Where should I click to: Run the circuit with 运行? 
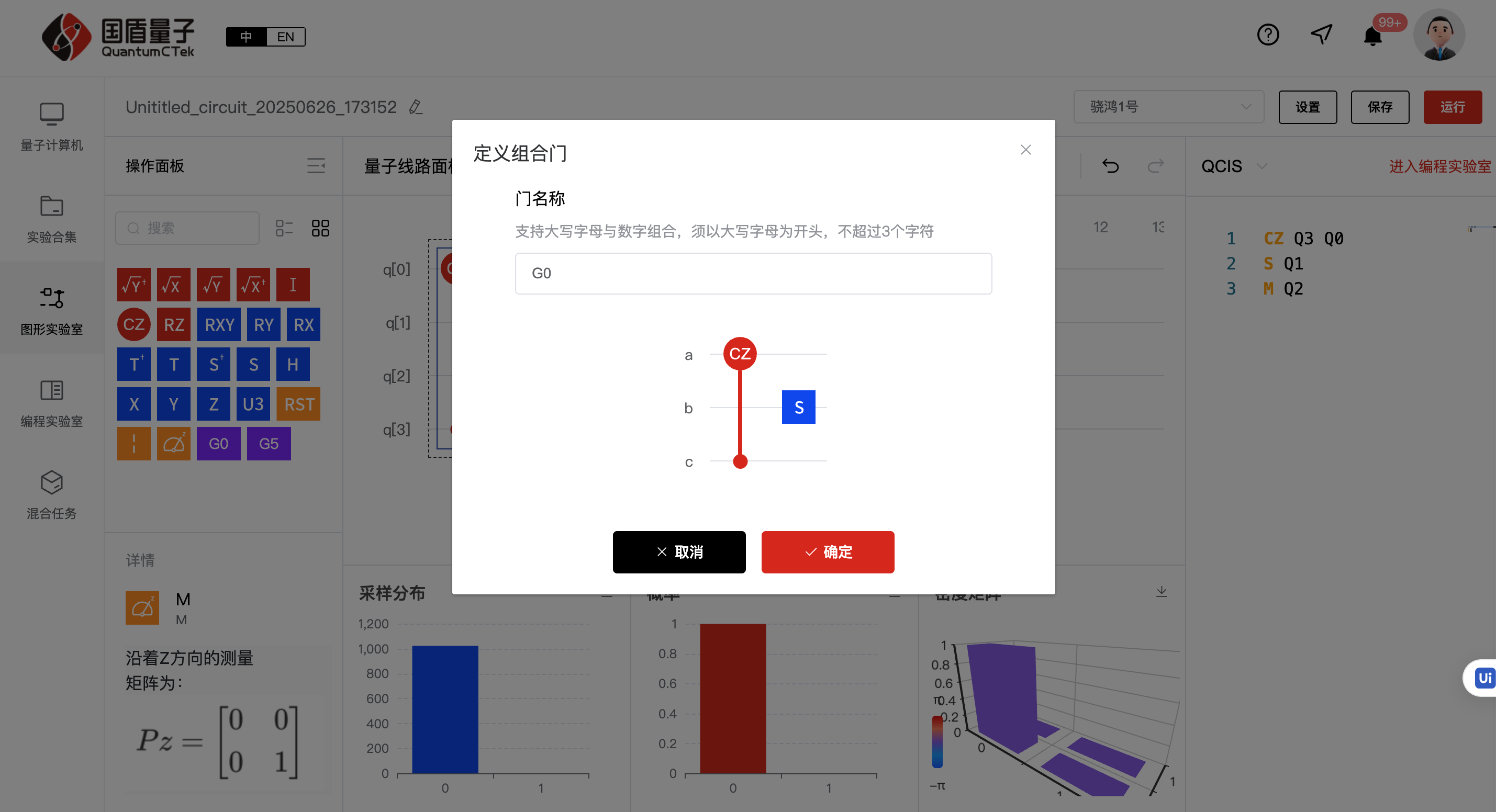coord(1452,107)
